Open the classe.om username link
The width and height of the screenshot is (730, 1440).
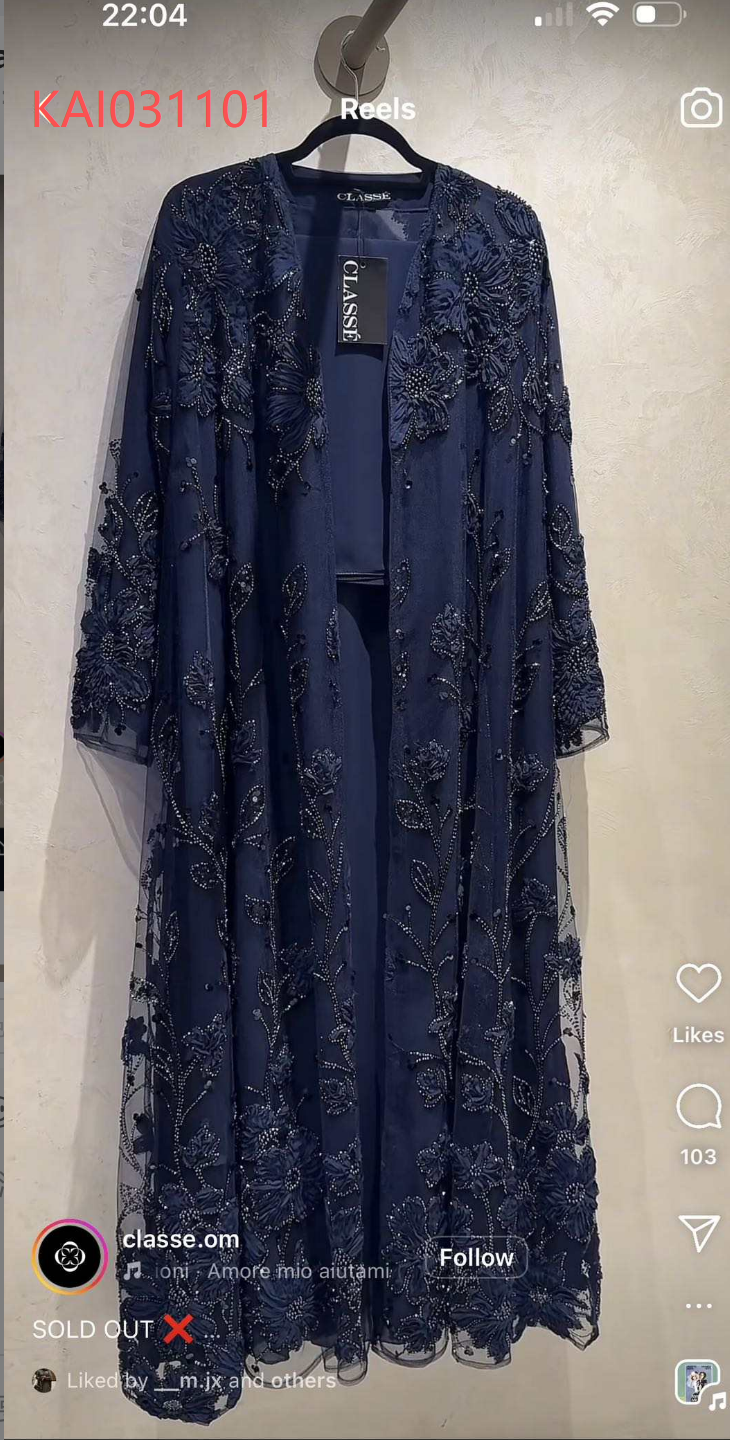tap(181, 1239)
